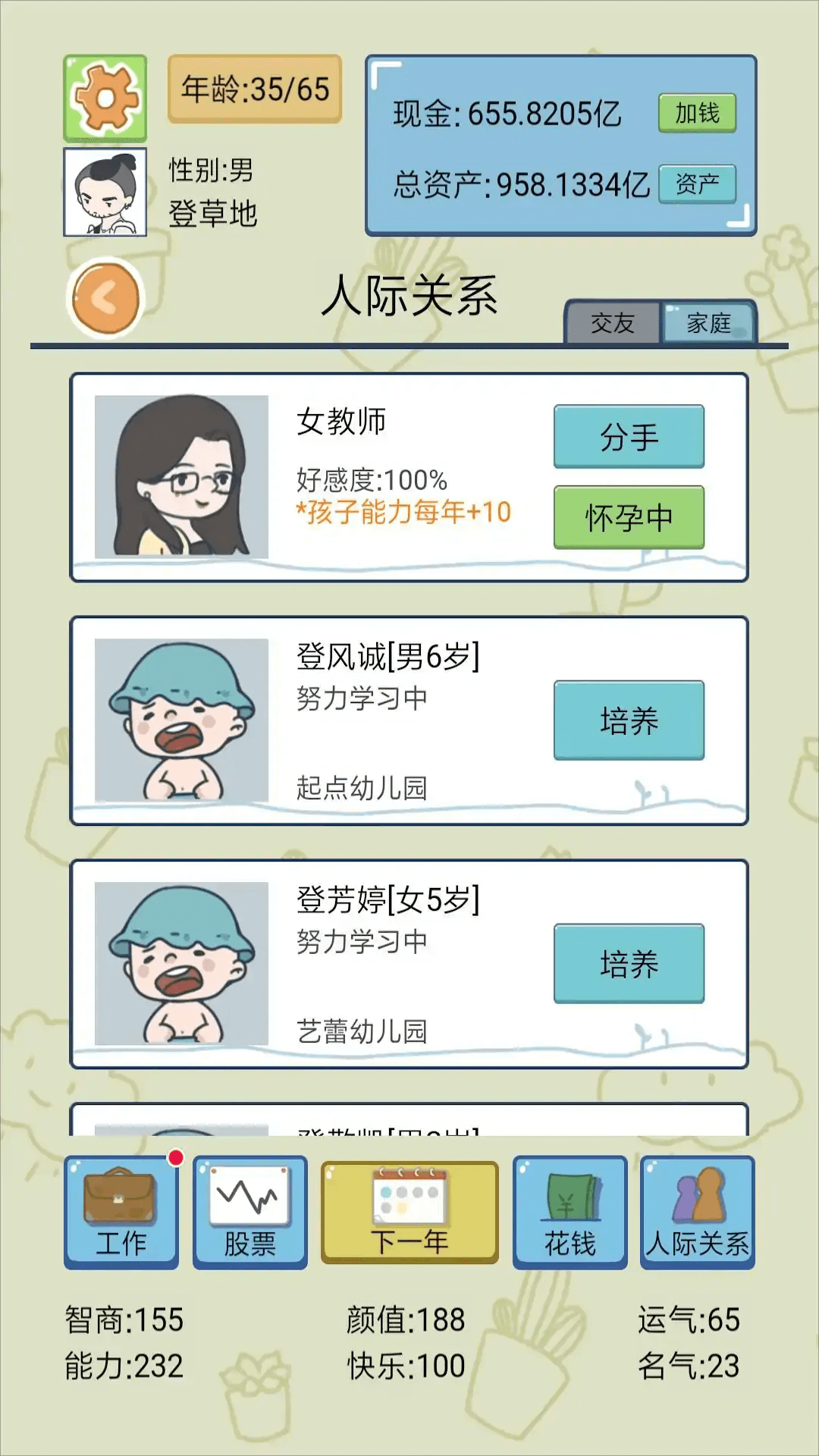Tap the 怀孕中 button
This screenshot has width=819, height=1456.
(x=629, y=517)
